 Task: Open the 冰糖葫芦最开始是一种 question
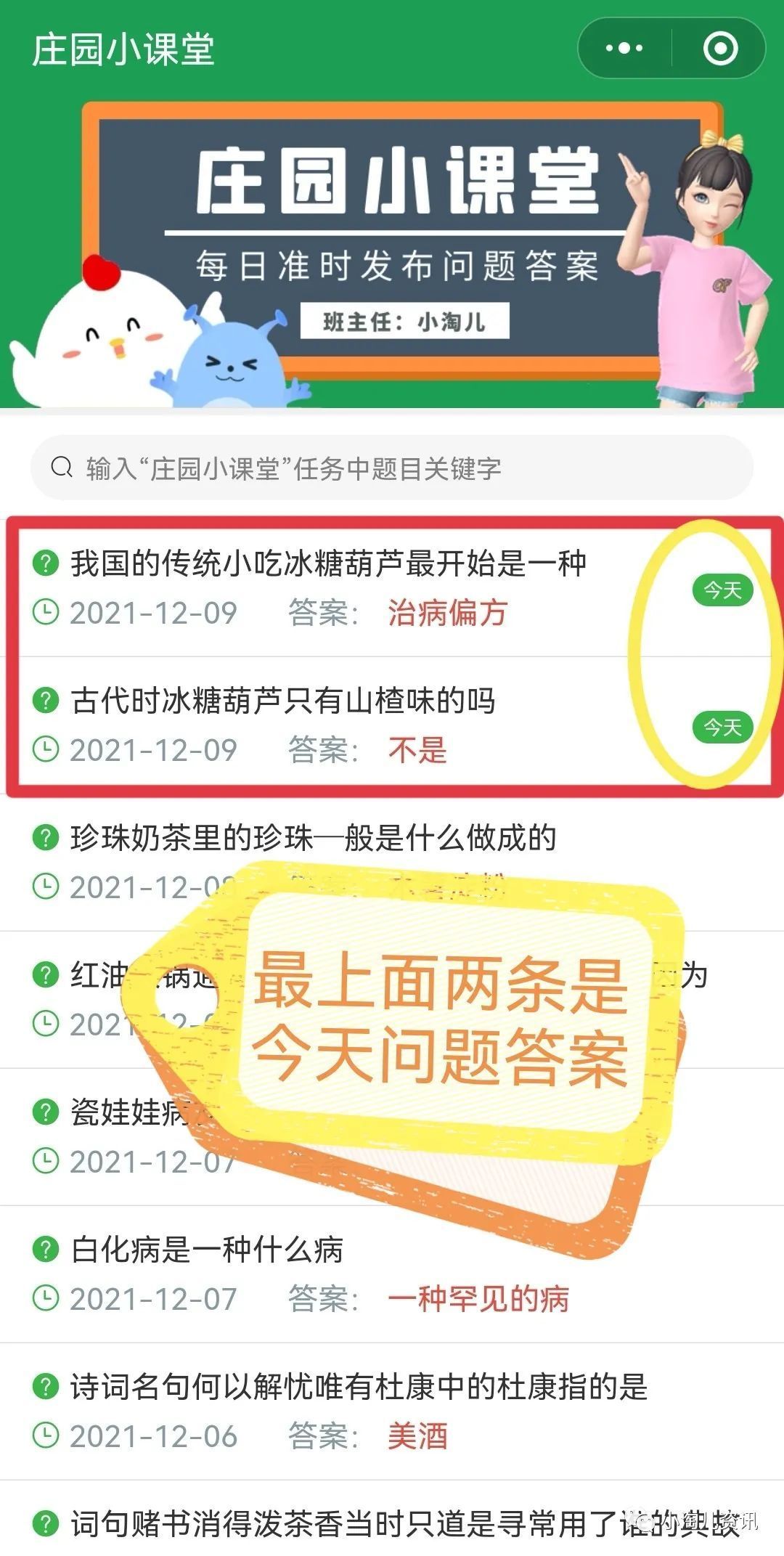pos(328,564)
